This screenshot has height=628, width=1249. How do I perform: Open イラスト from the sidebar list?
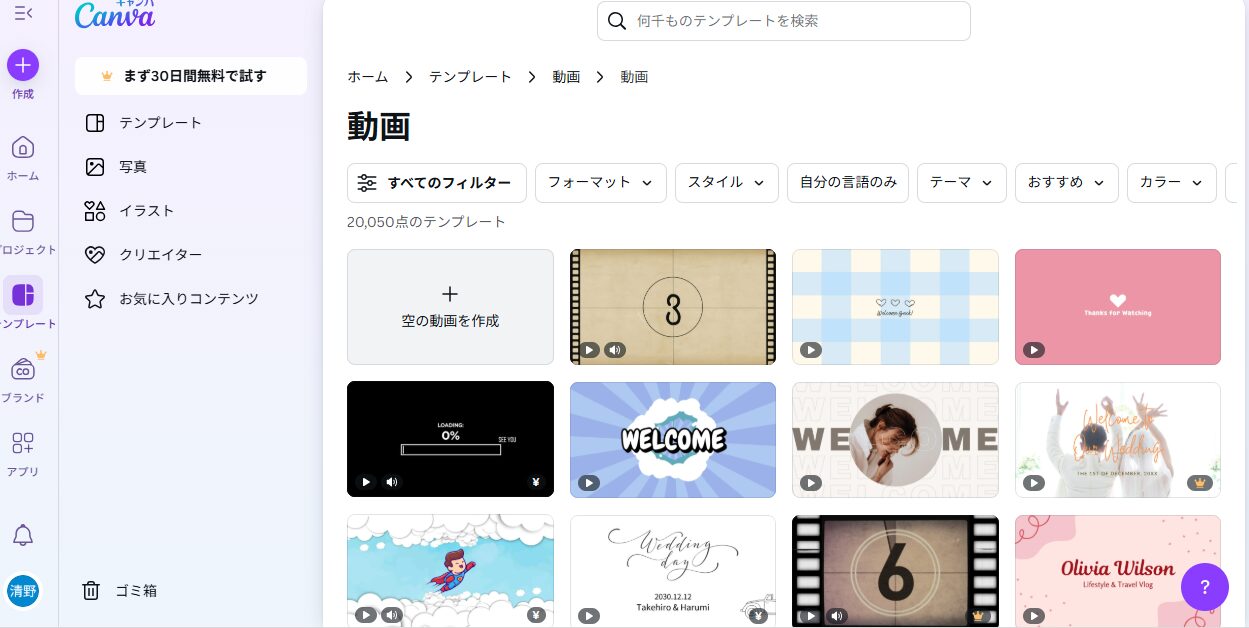[146, 211]
